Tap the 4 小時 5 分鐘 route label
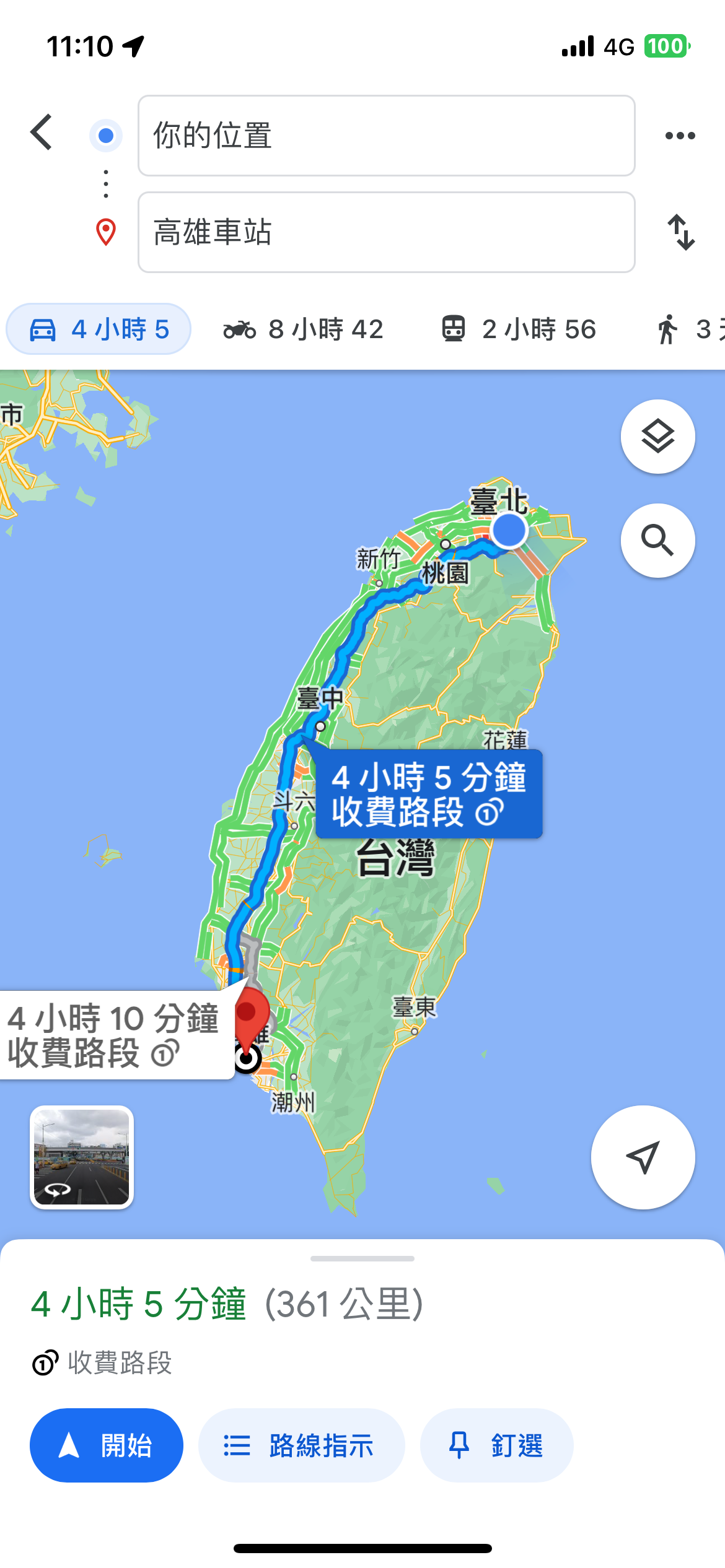 [429, 794]
